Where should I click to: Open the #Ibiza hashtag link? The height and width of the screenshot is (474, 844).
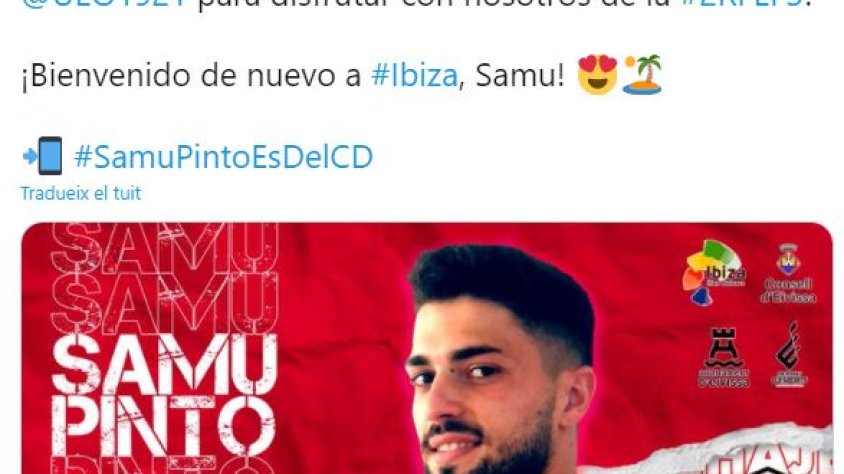click(413, 79)
